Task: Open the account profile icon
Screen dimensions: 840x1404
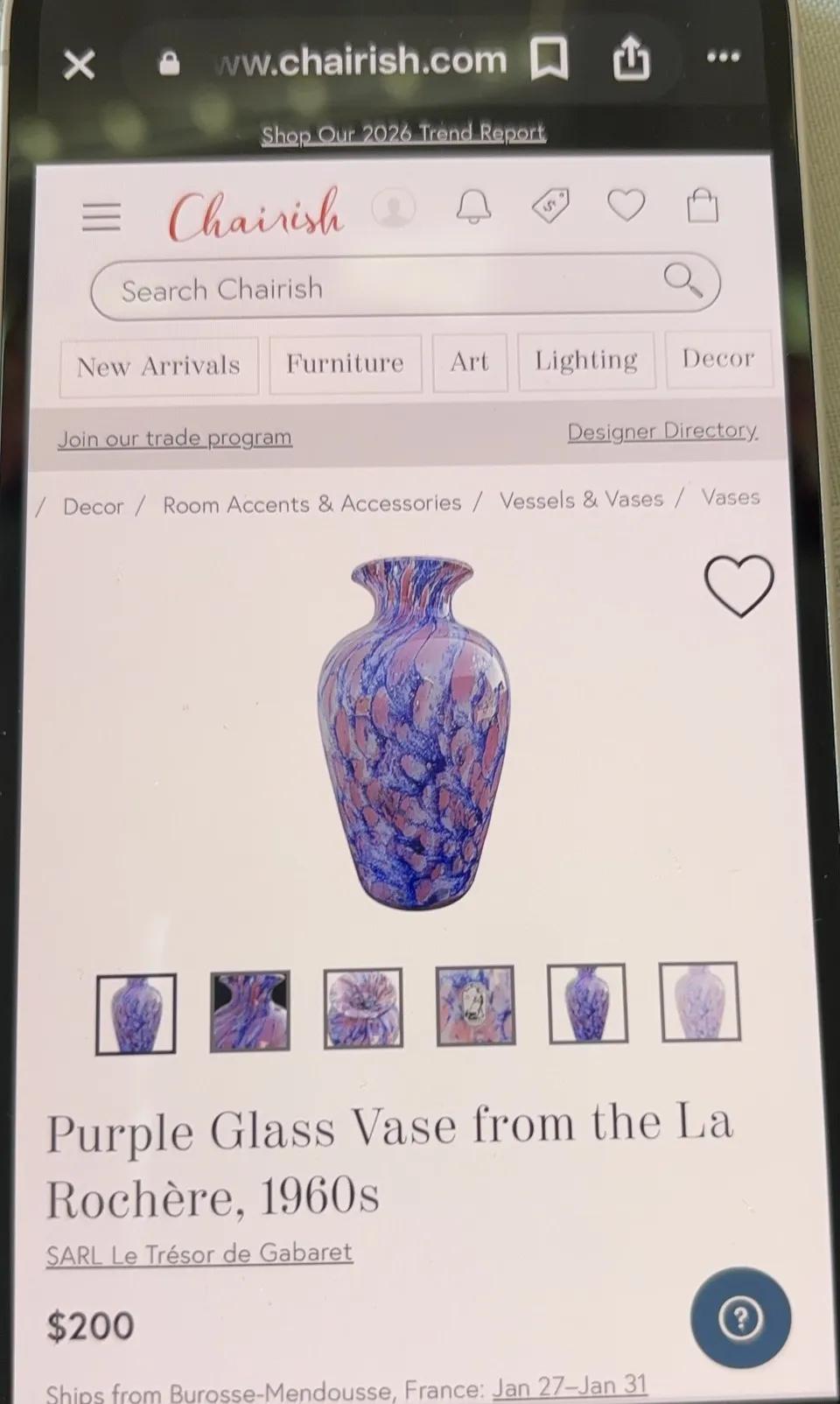Action: pyautogui.click(x=394, y=209)
